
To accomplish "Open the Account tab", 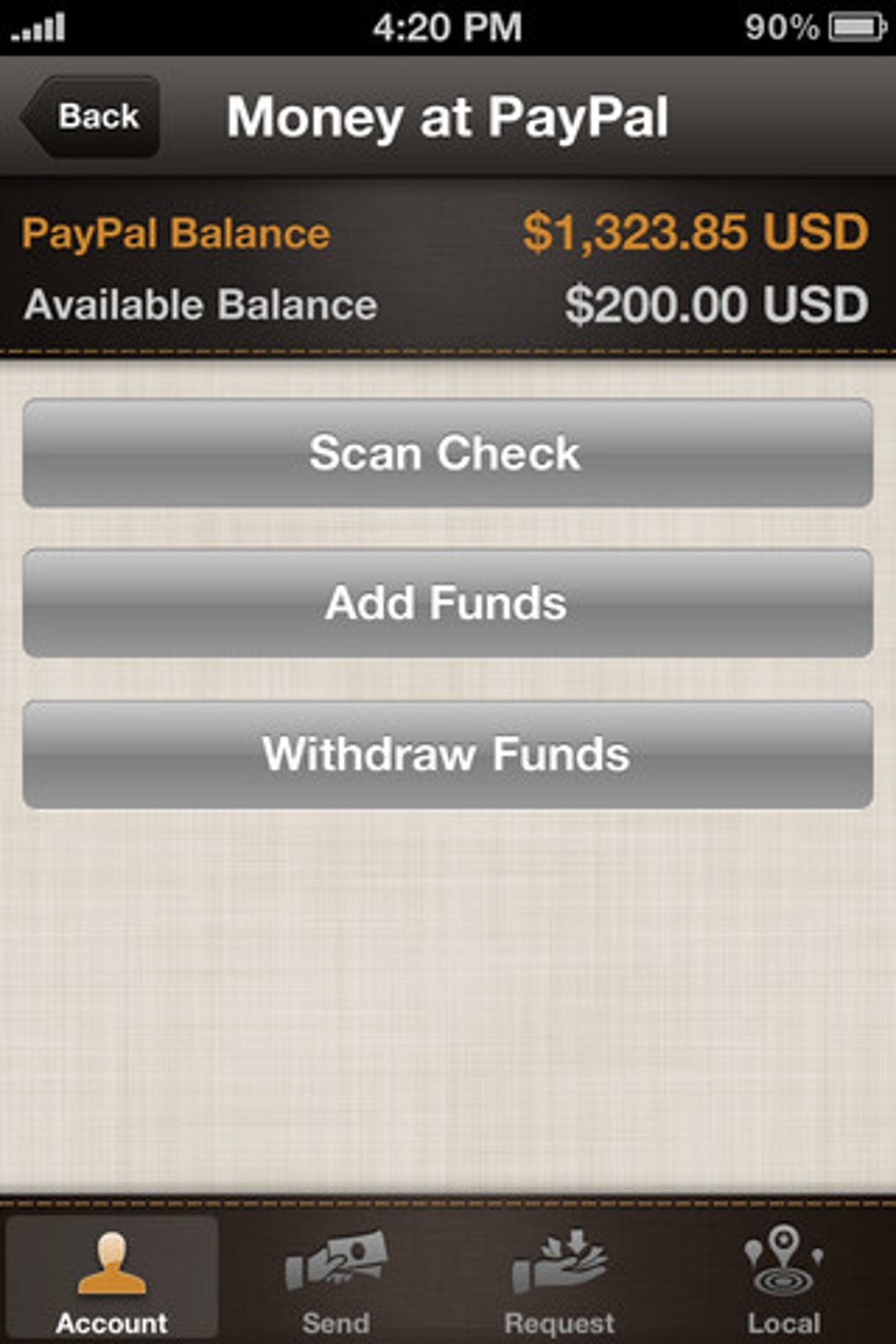I will 112,1280.
